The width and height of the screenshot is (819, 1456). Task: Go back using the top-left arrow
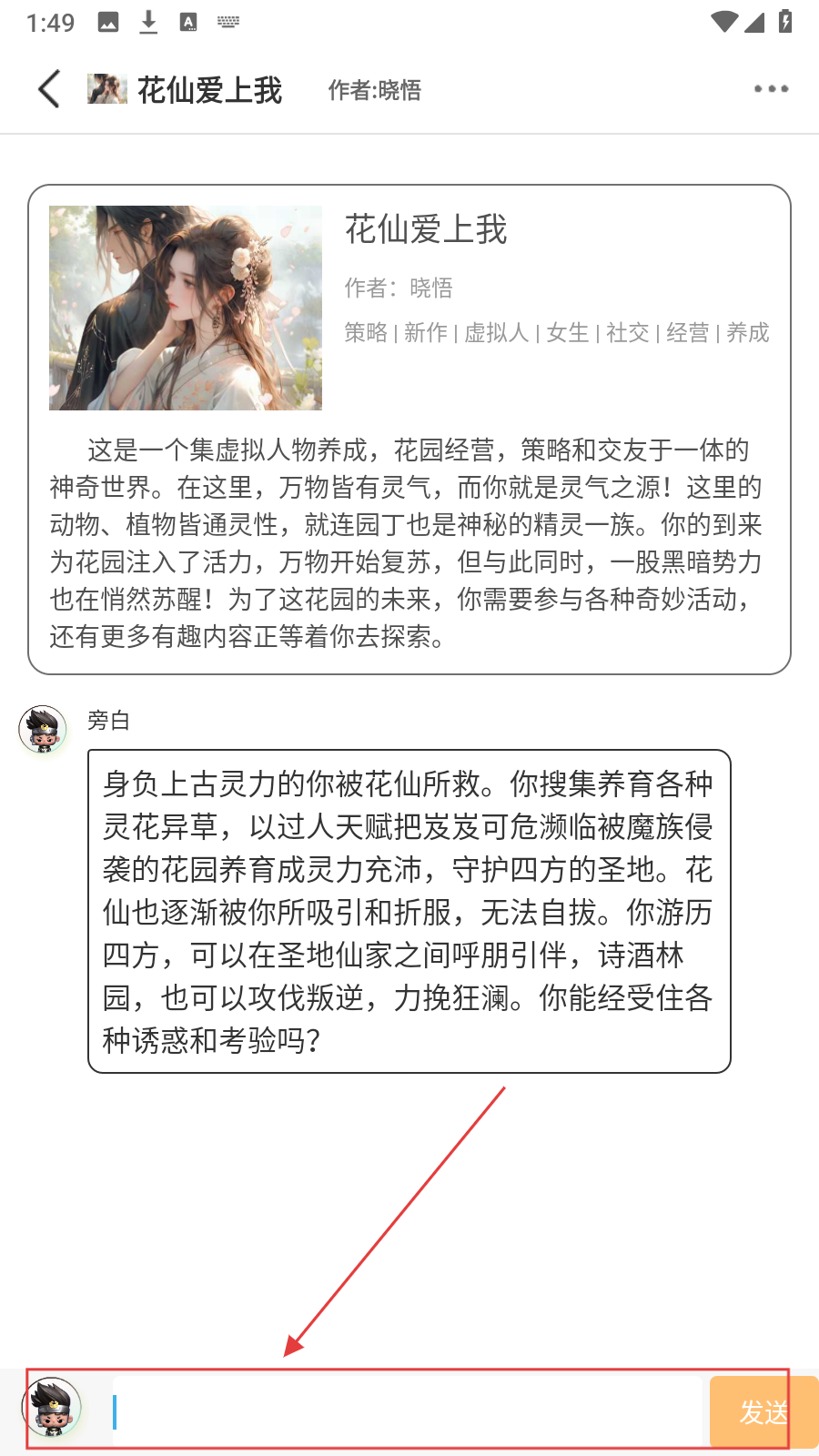(x=50, y=89)
